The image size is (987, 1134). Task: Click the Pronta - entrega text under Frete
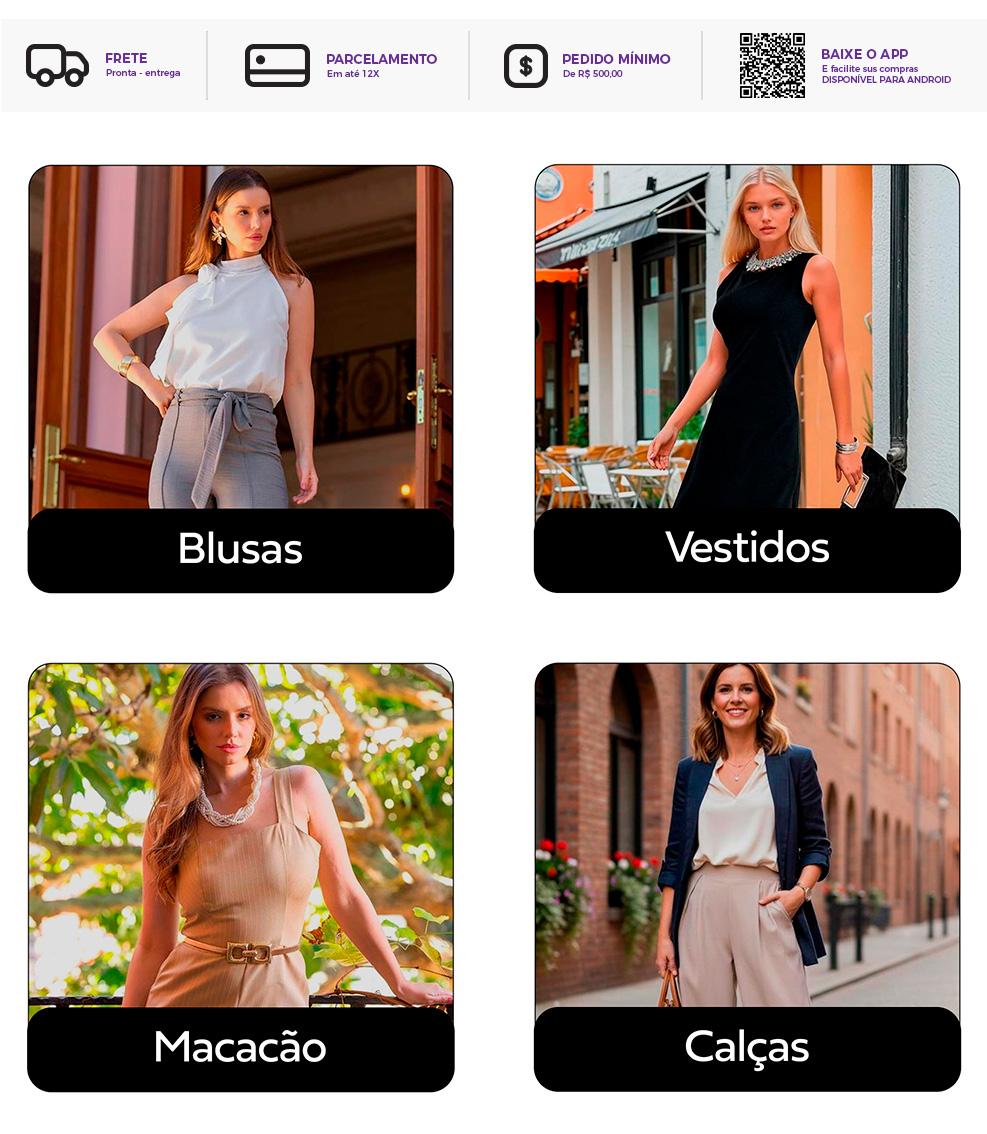[x=143, y=72]
